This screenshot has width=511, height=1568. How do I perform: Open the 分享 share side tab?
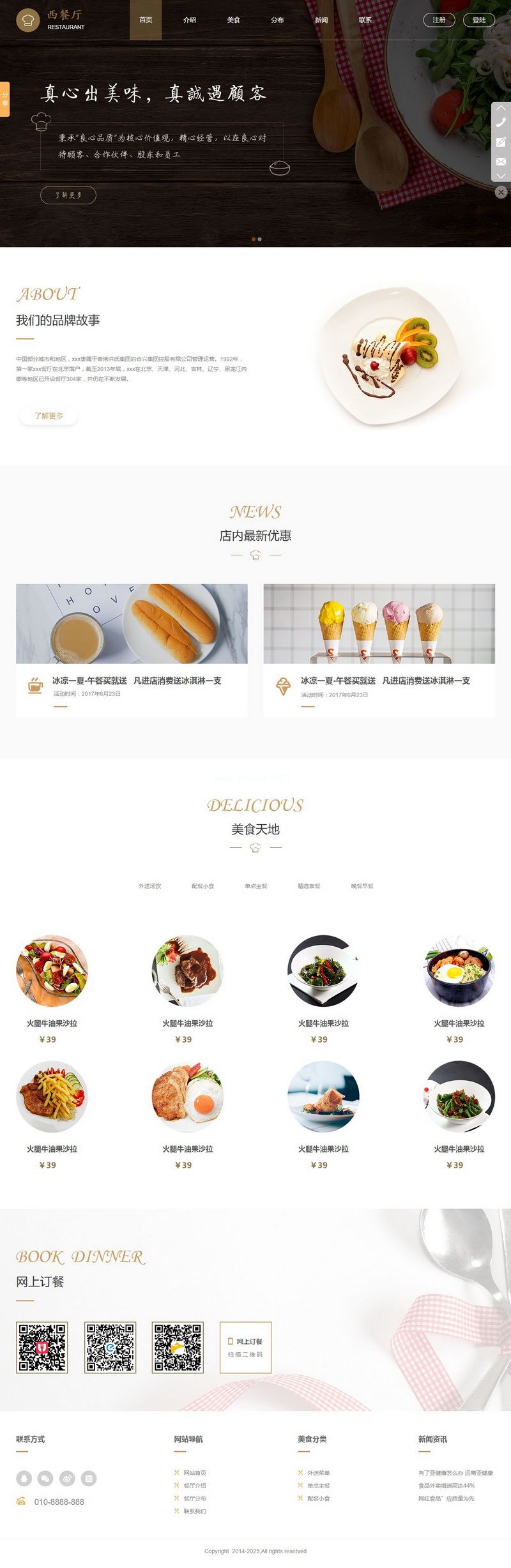pyautogui.click(x=4, y=99)
